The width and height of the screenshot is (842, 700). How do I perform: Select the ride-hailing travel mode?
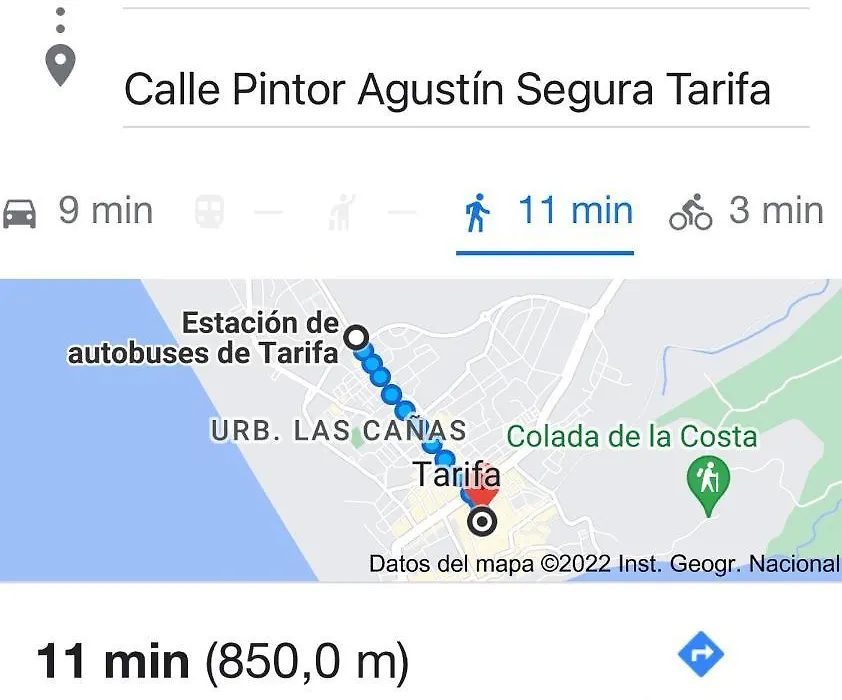343,211
